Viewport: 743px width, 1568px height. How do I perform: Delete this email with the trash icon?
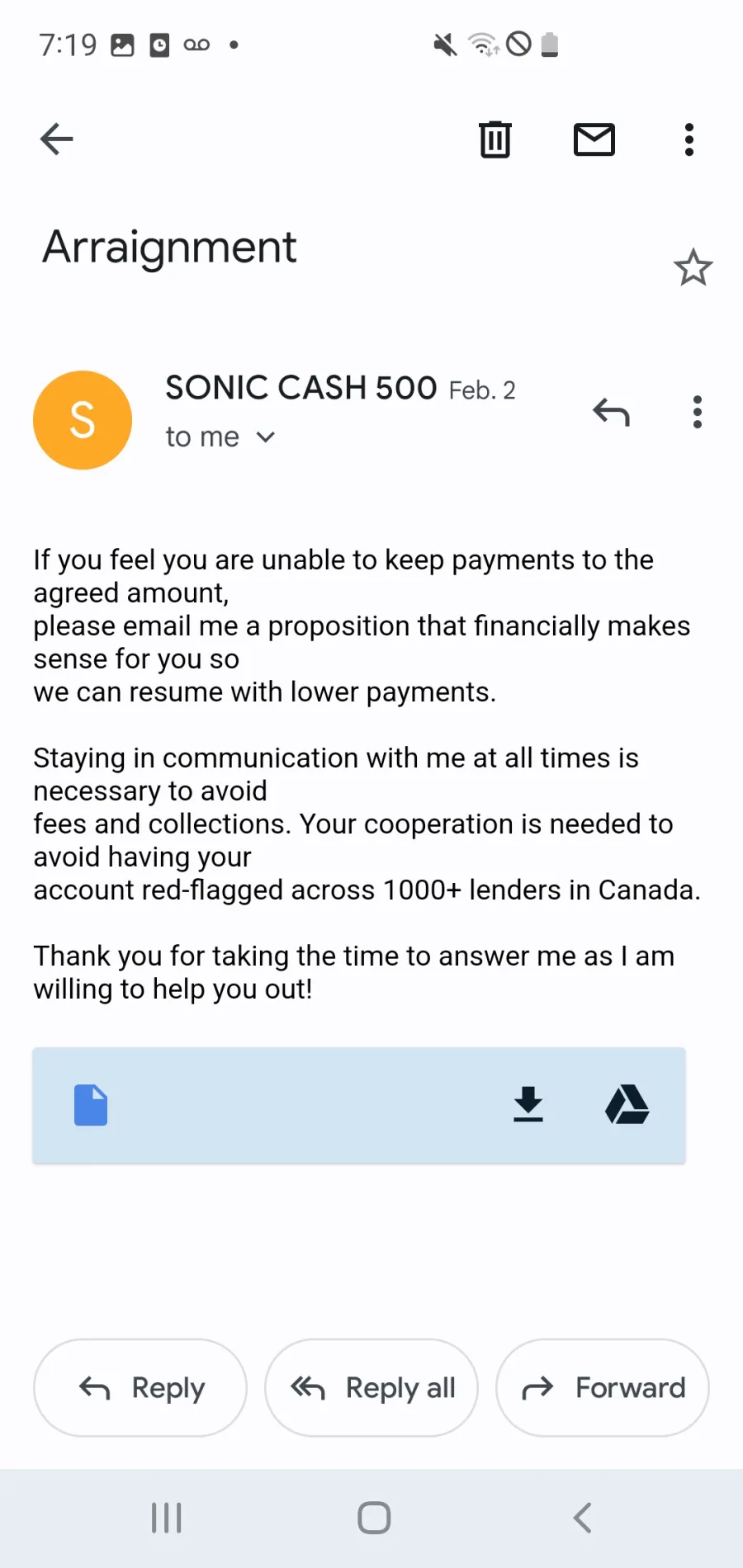pyautogui.click(x=495, y=139)
